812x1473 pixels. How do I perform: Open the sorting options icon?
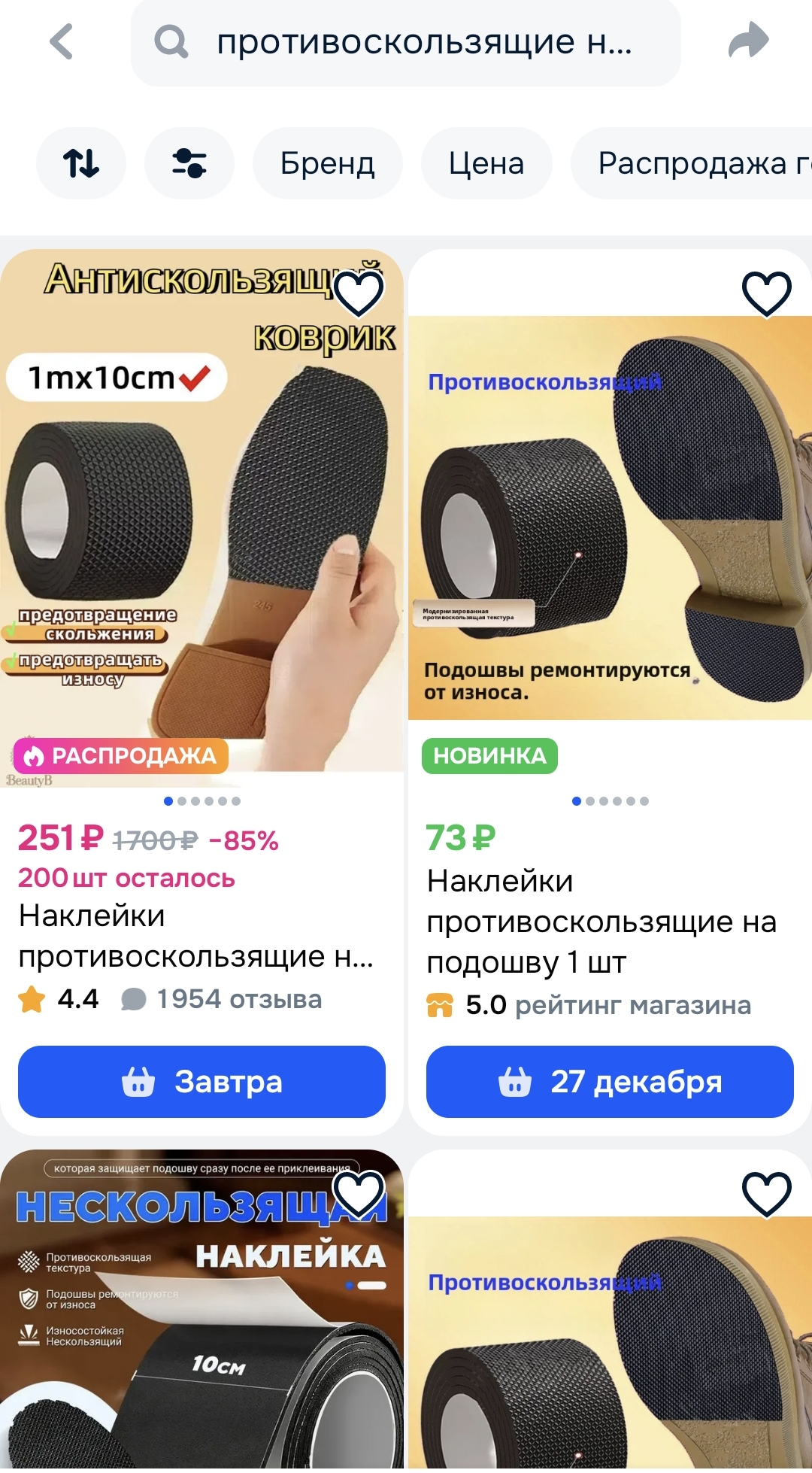[x=81, y=163]
